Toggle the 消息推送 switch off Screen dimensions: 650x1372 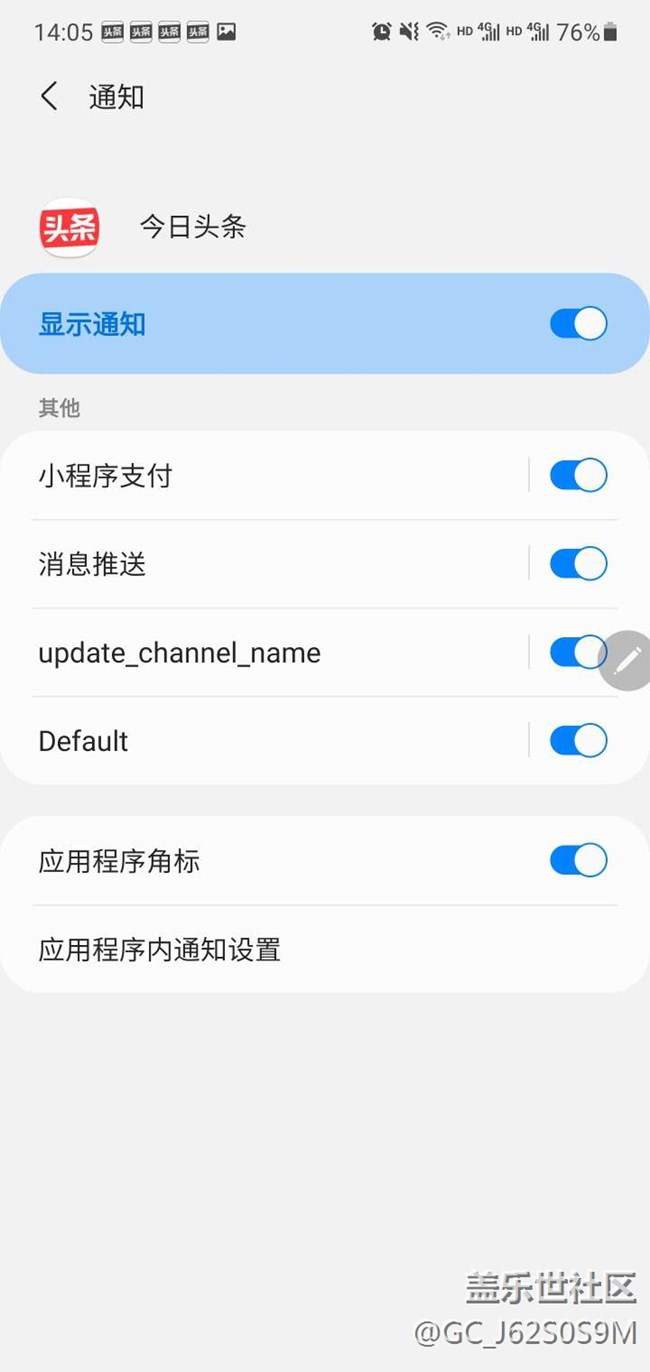coord(578,564)
